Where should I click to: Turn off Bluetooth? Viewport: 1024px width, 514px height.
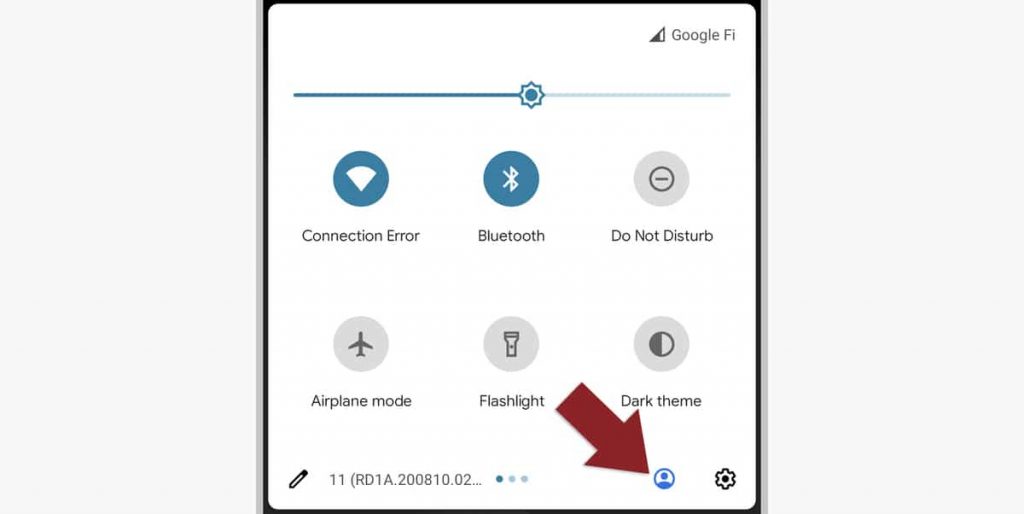click(511, 179)
